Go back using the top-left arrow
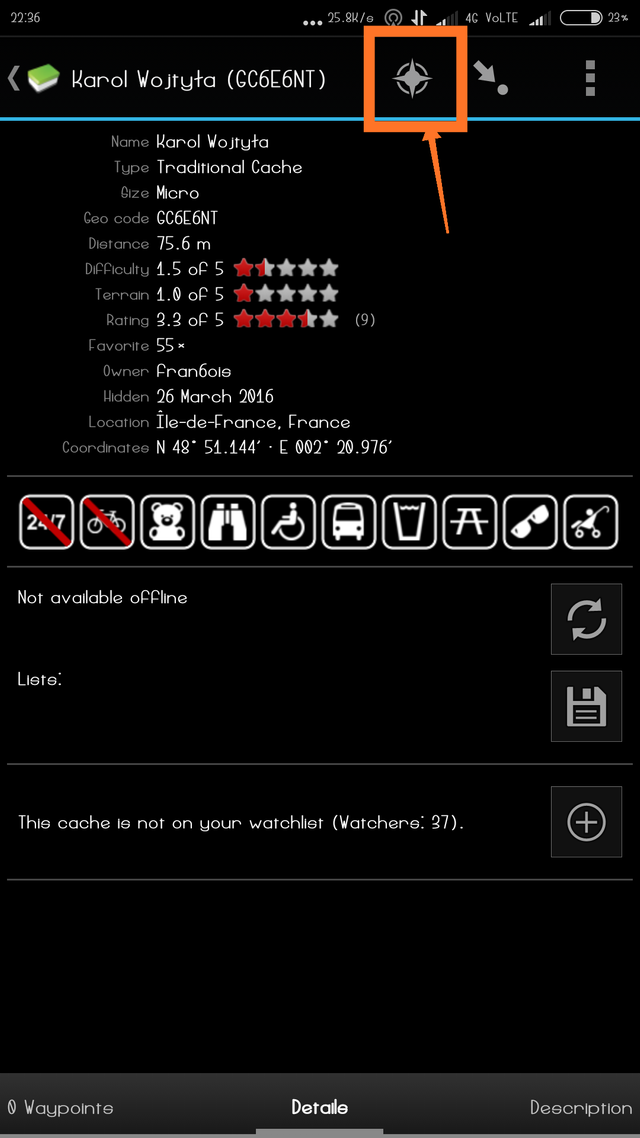This screenshot has height=1138, width=640. pos(14,78)
